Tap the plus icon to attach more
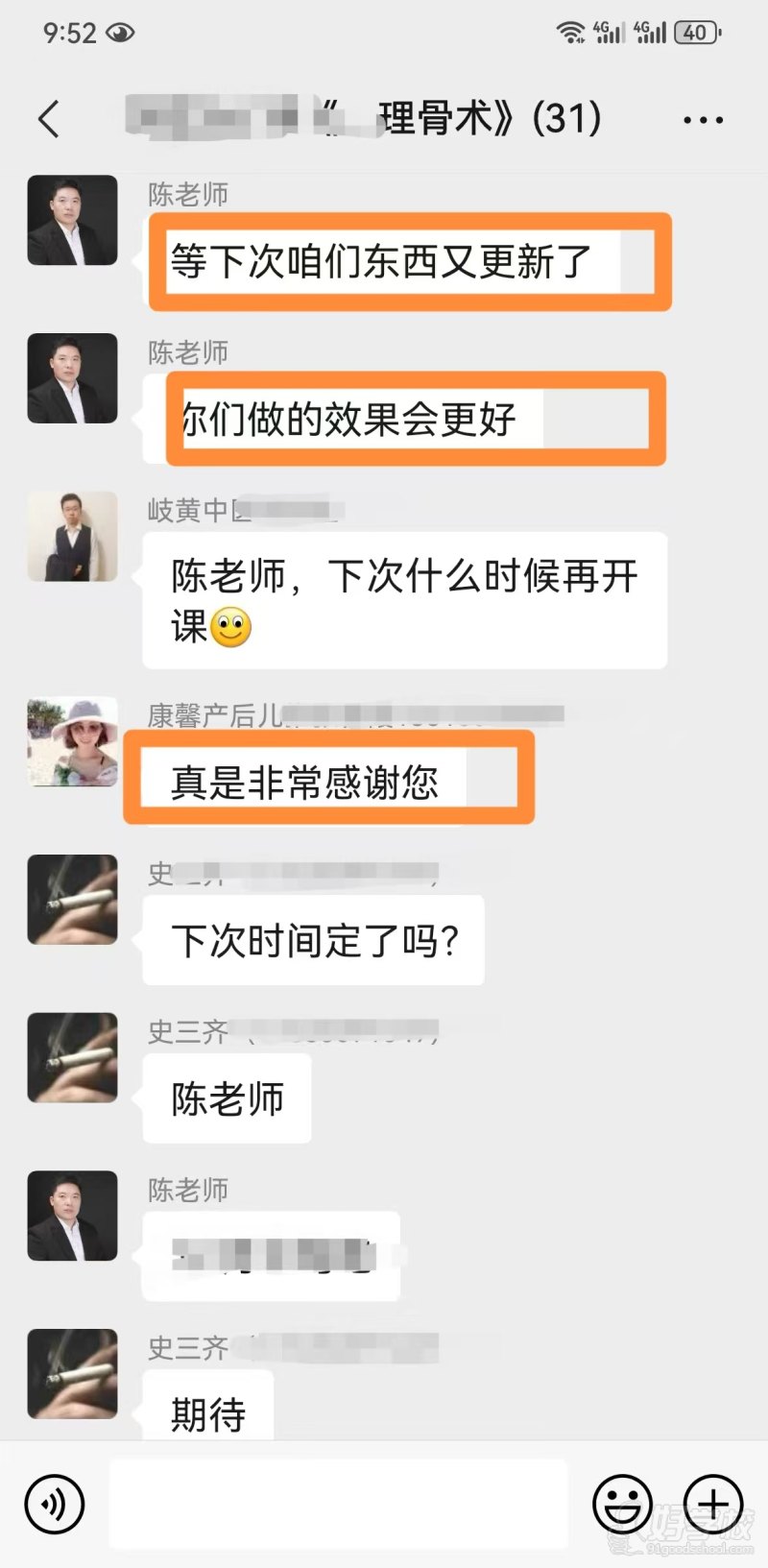The width and height of the screenshot is (768, 1568). click(x=710, y=1504)
